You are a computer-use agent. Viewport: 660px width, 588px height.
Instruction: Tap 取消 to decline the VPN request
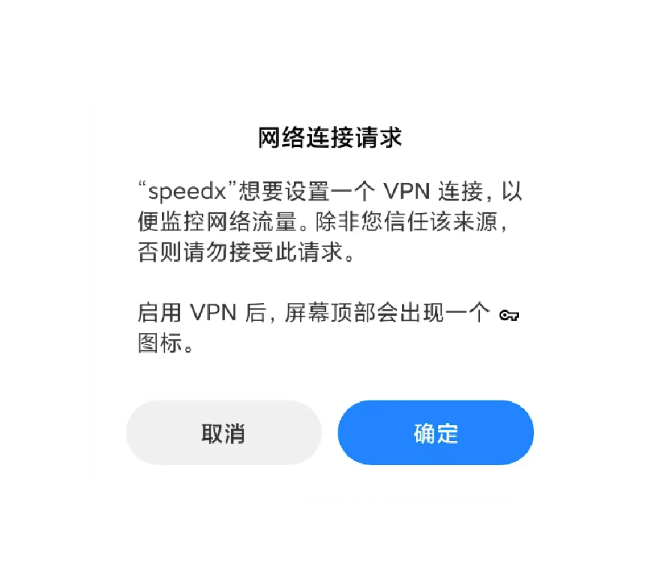223,433
